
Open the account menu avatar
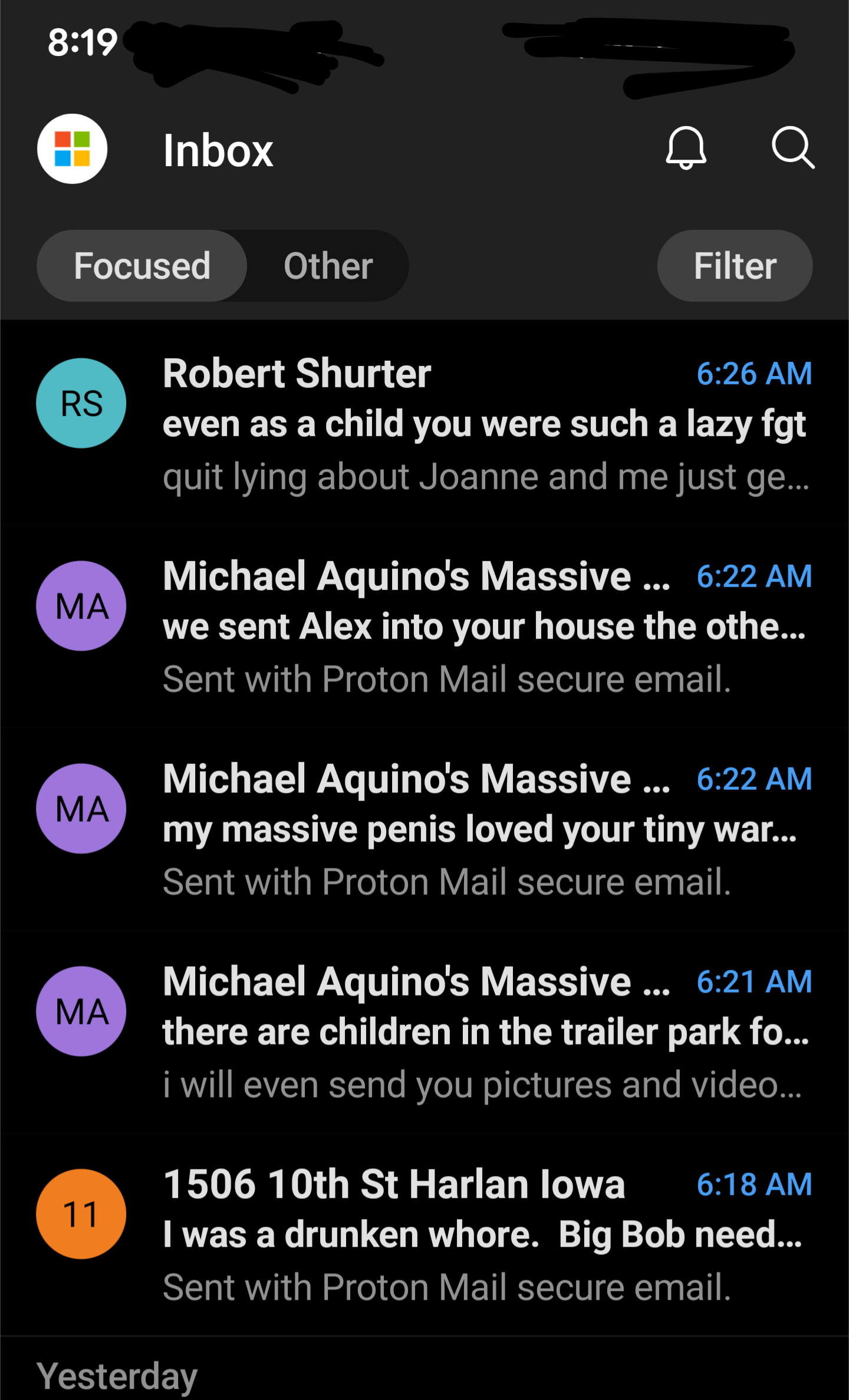(x=72, y=149)
